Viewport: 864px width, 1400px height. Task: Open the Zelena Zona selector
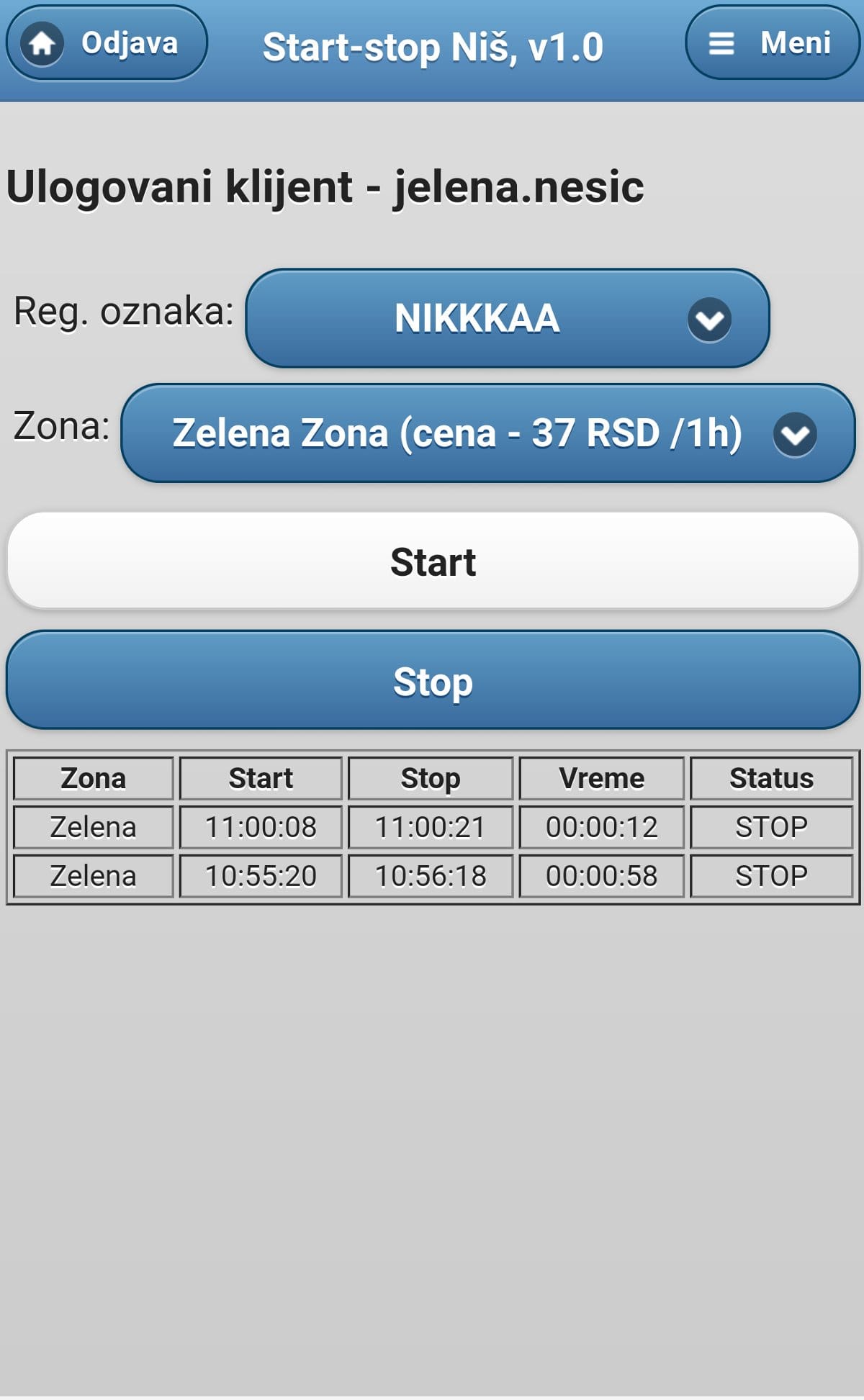point(487,433)
